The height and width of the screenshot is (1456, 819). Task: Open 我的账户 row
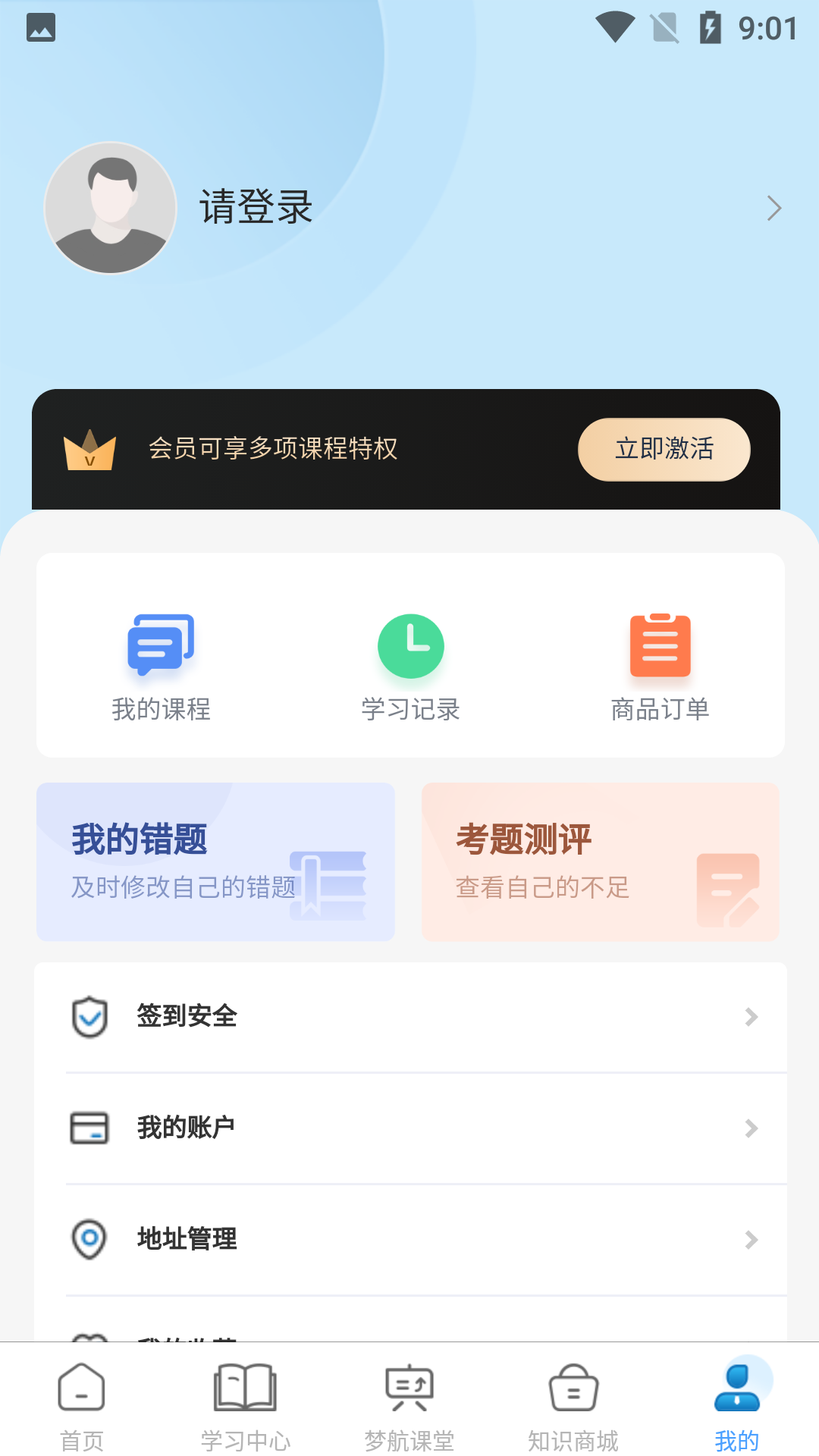(x=410, y=1128)
